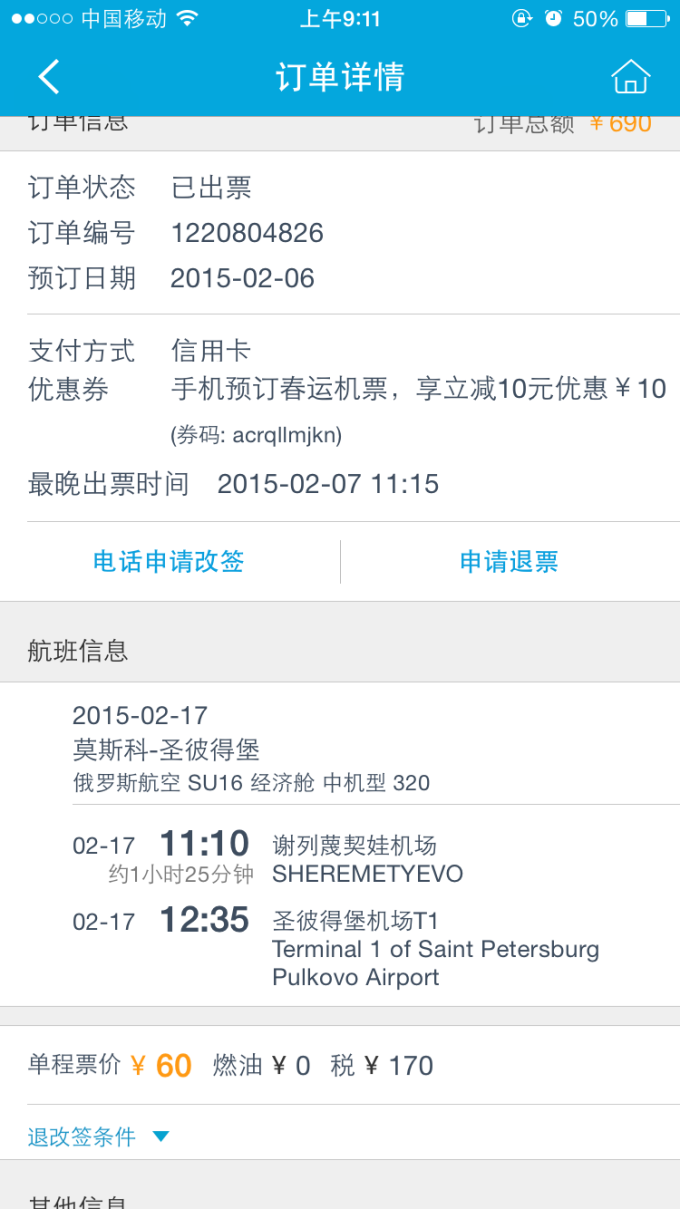
Task: Select 申请退票 to request a refund
Action: [509, 562]
